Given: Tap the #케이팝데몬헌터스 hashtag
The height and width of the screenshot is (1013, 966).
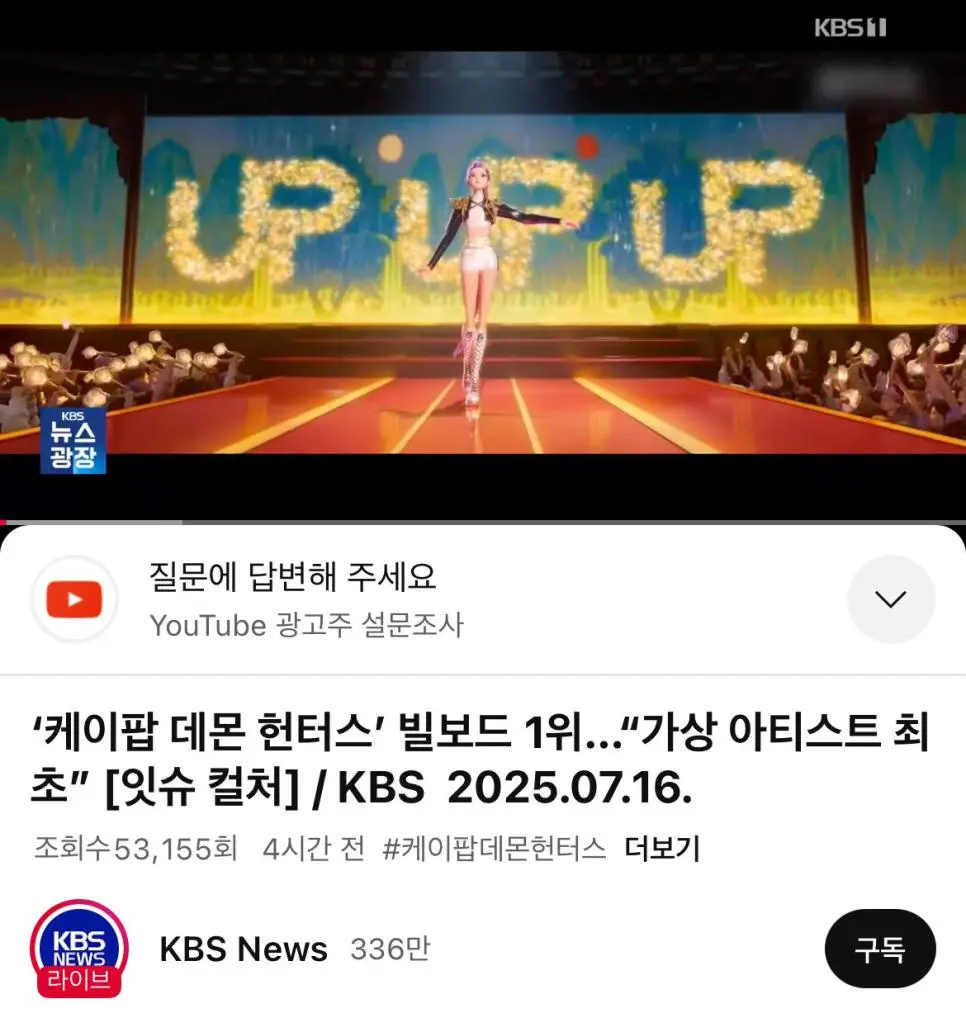Looking at the screenshot, I should (x=494, y=849).
